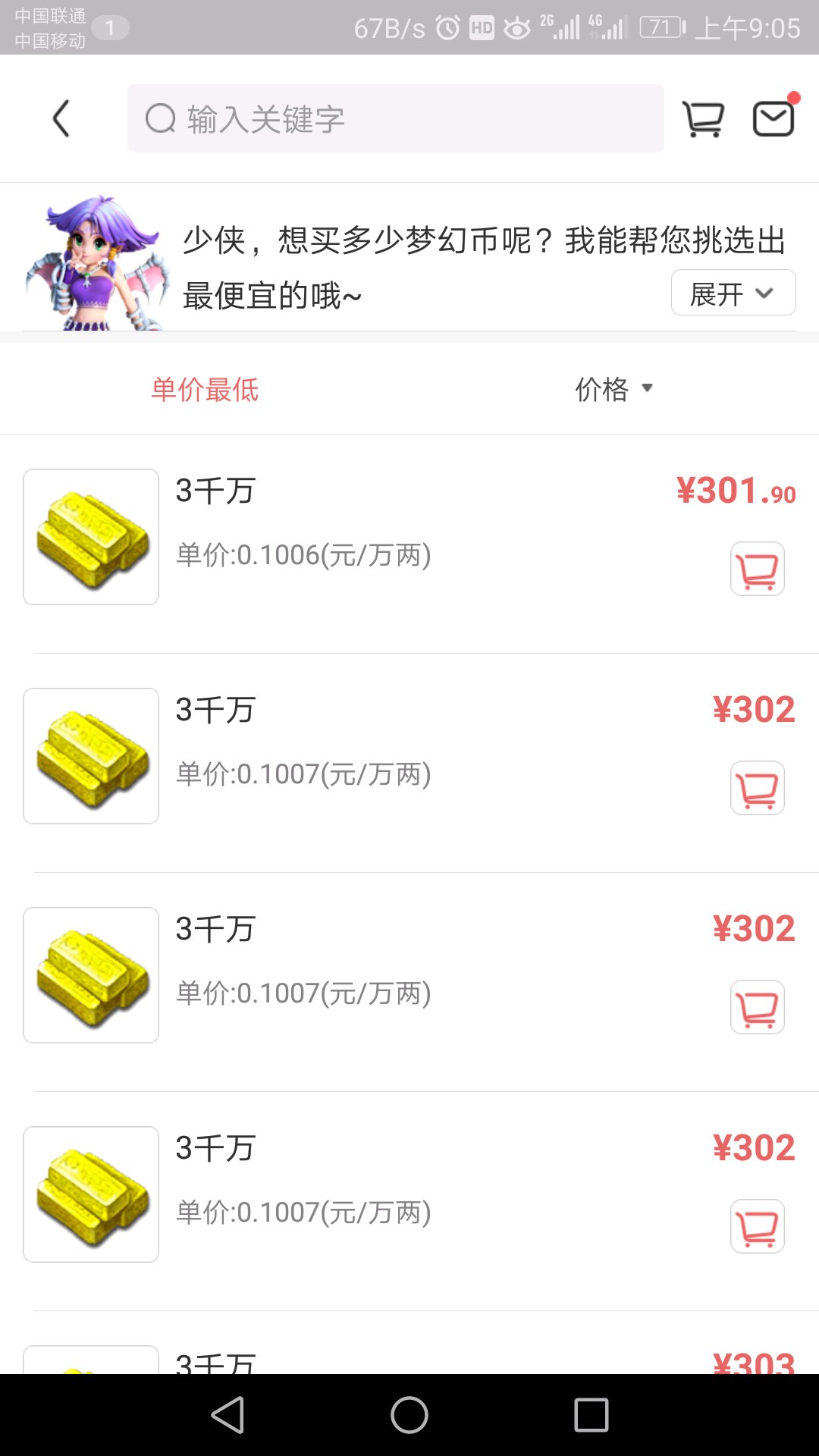The image size is (819, 1456).
Task: Open the 3千万 listing priced ¥301.90
Action: click(x=379, y=523)
